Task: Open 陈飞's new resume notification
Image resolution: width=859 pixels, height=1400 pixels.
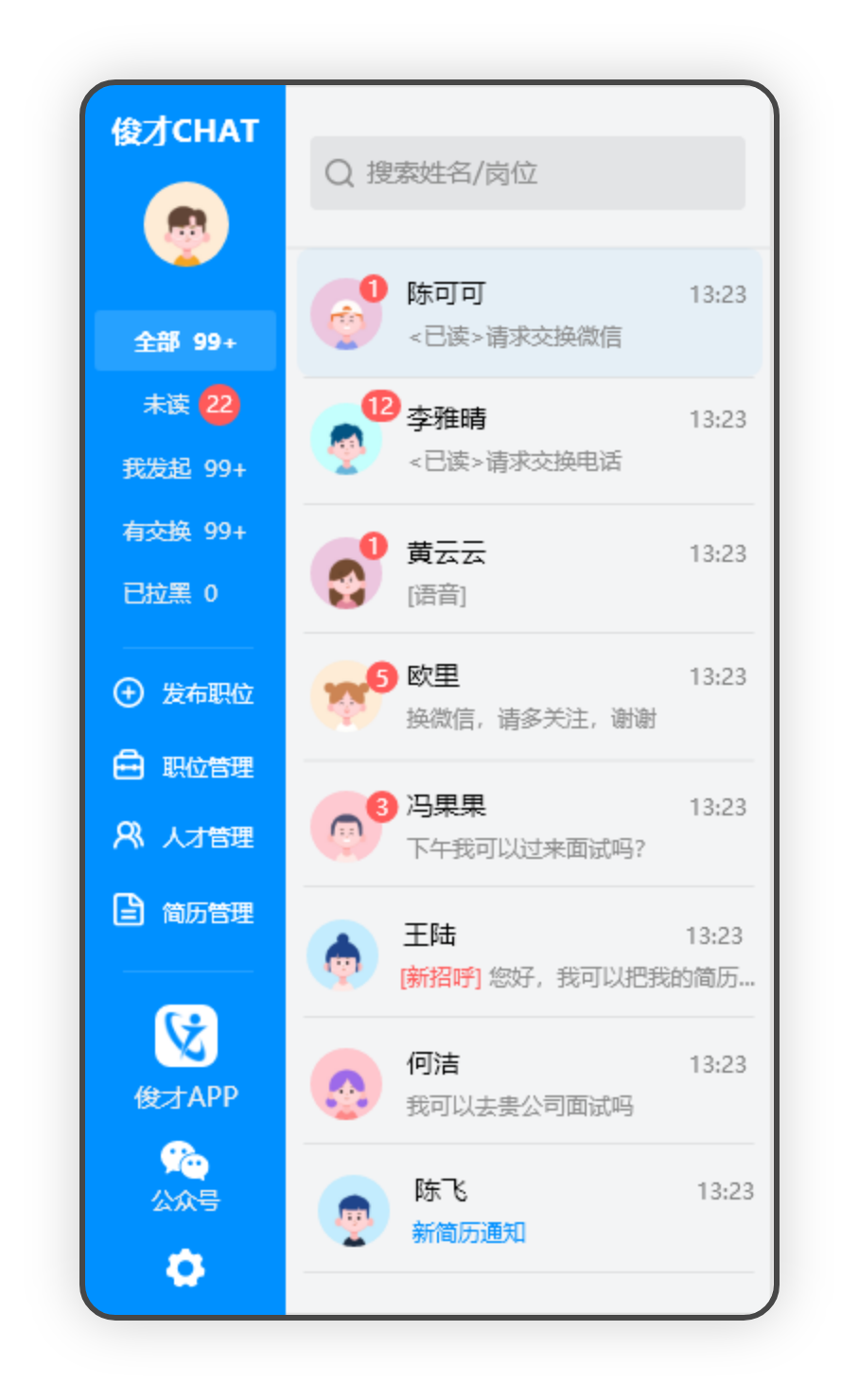Action: pyautogui.click(x=529, y=1211)
